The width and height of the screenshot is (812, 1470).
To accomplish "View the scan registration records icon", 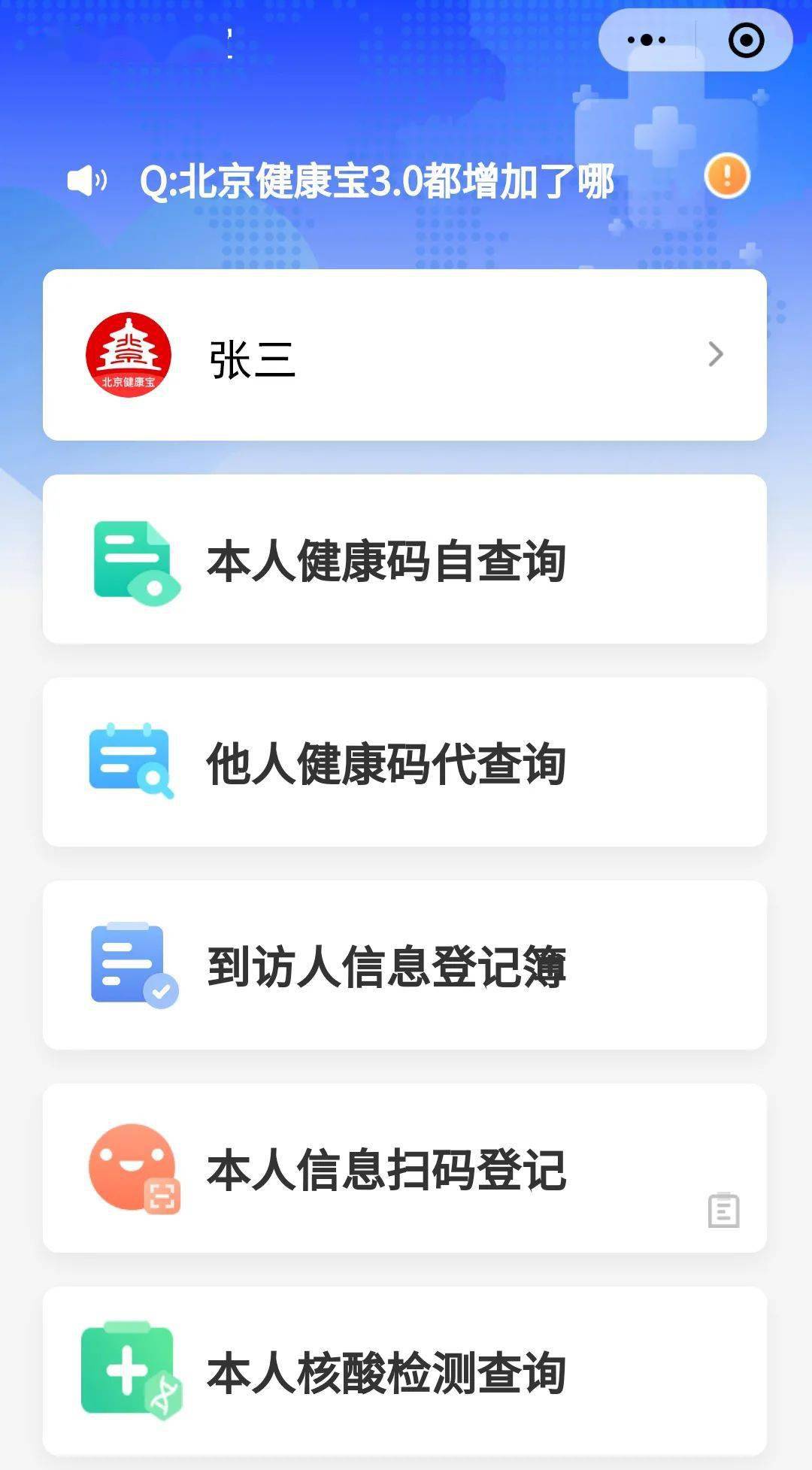I will 723,1210.
